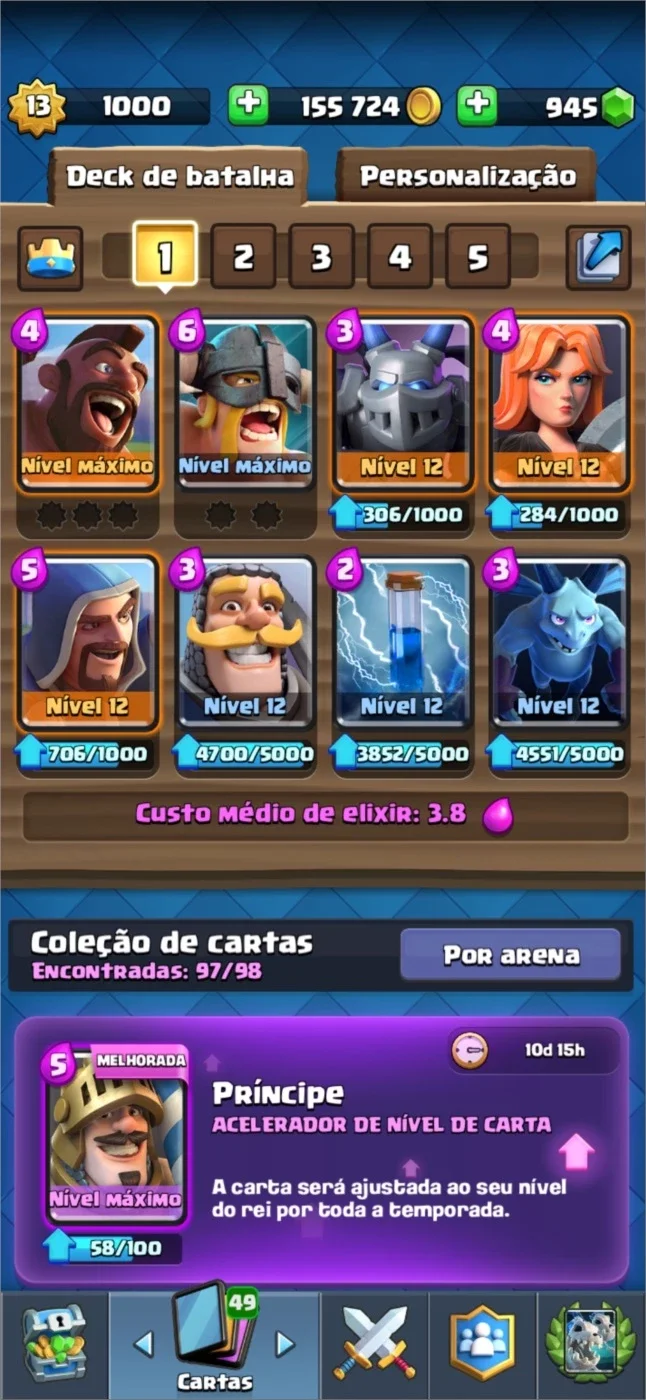Open the tower troop crown icon

(x=50, y=257)
